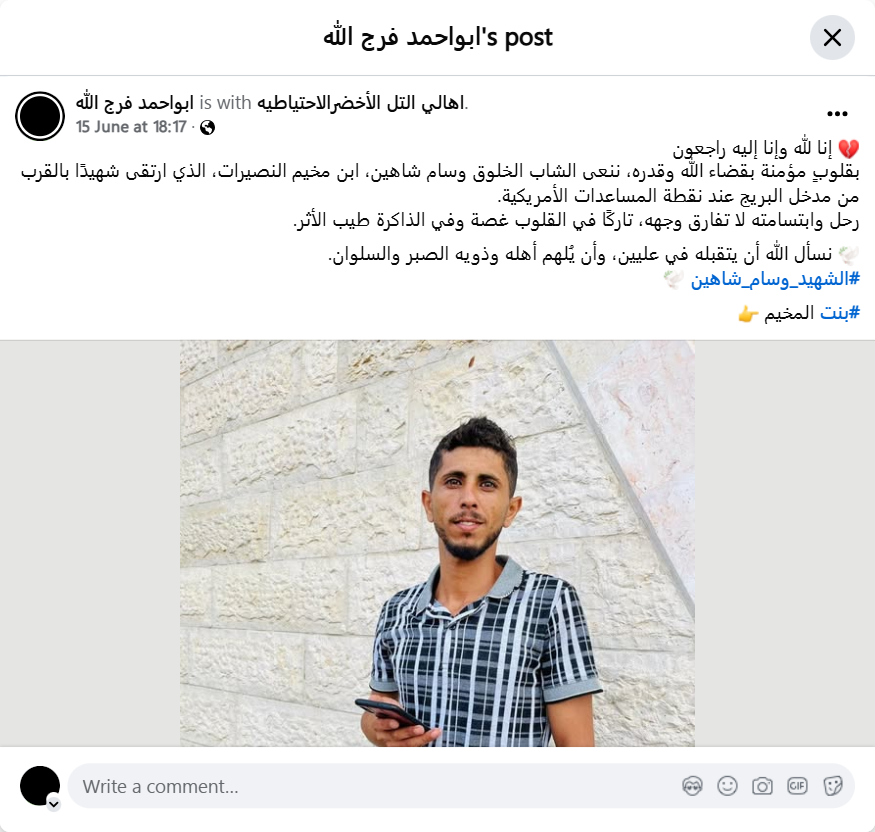Switch commenting identity via avatar dropdown
This screenshot has height=832, width=875.
click(x=54, y=803)
